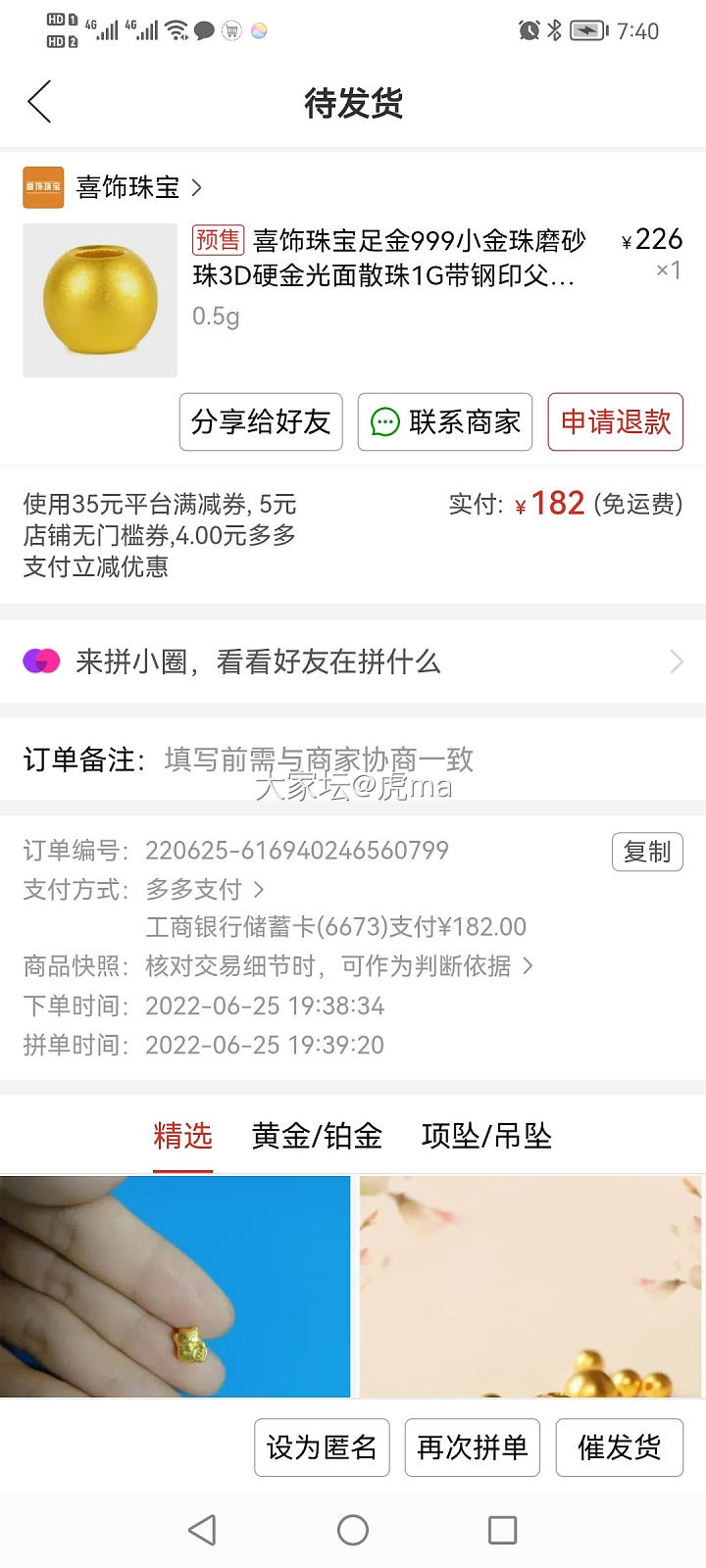Contact the merchant via 联系商家
706x1568 pixels.
[x=445, y=422]
